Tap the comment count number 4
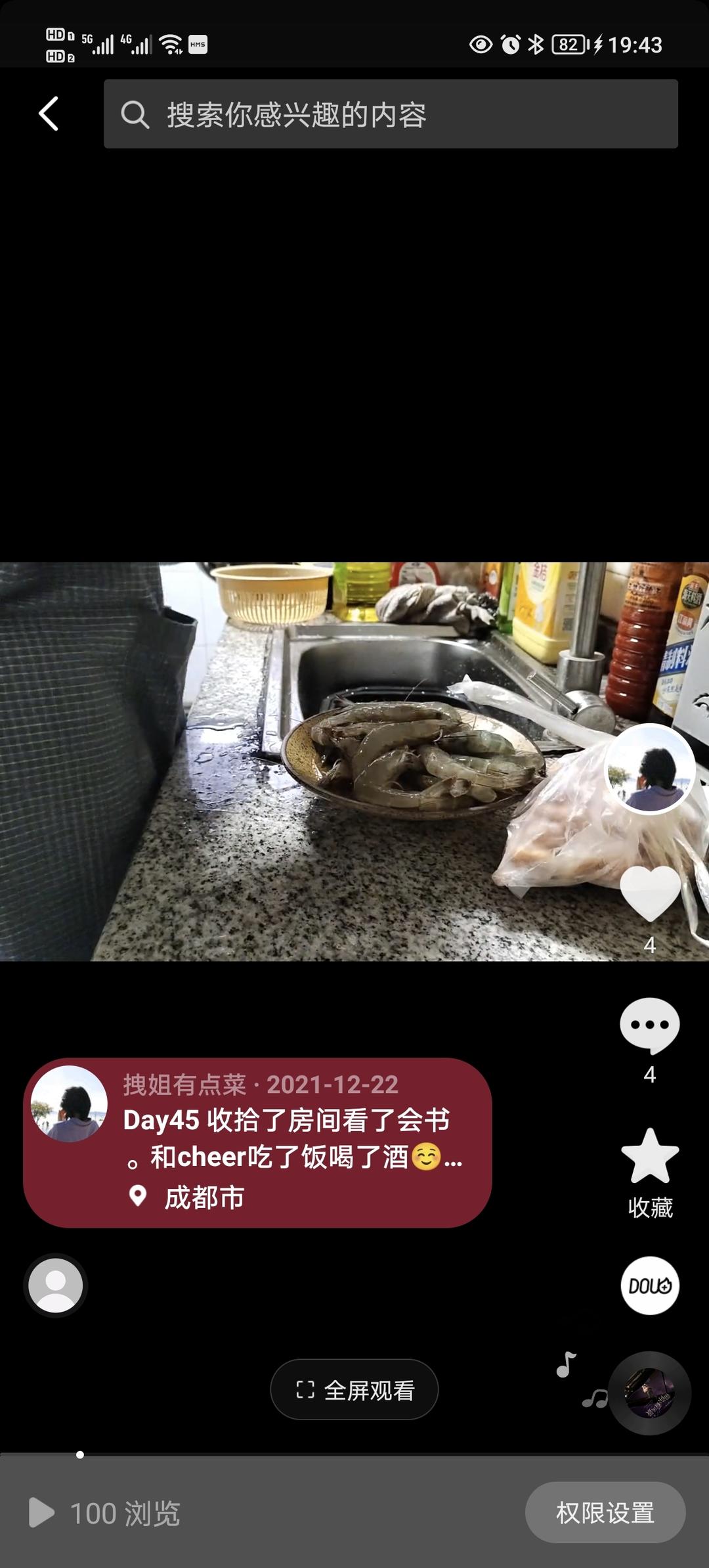Viewport: 709px width, 1568px height. (x=649, y=1074)
